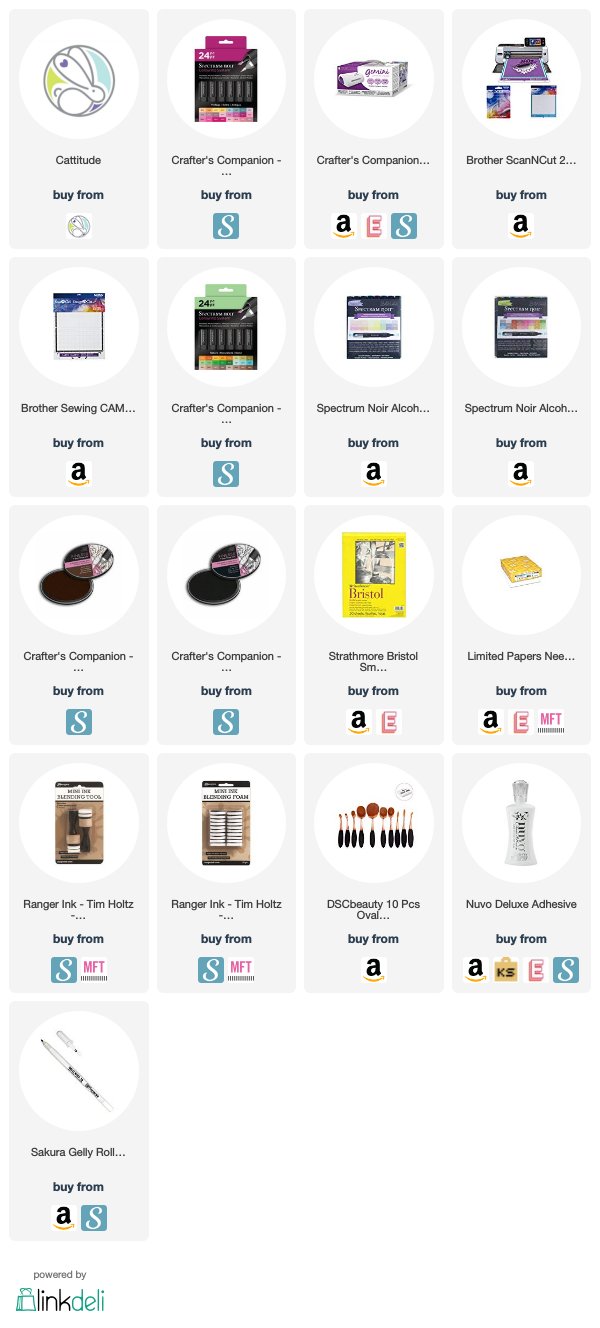
Task: Tap the Amazon icon under Sakura Gelly Roll
Action: 64,1218
